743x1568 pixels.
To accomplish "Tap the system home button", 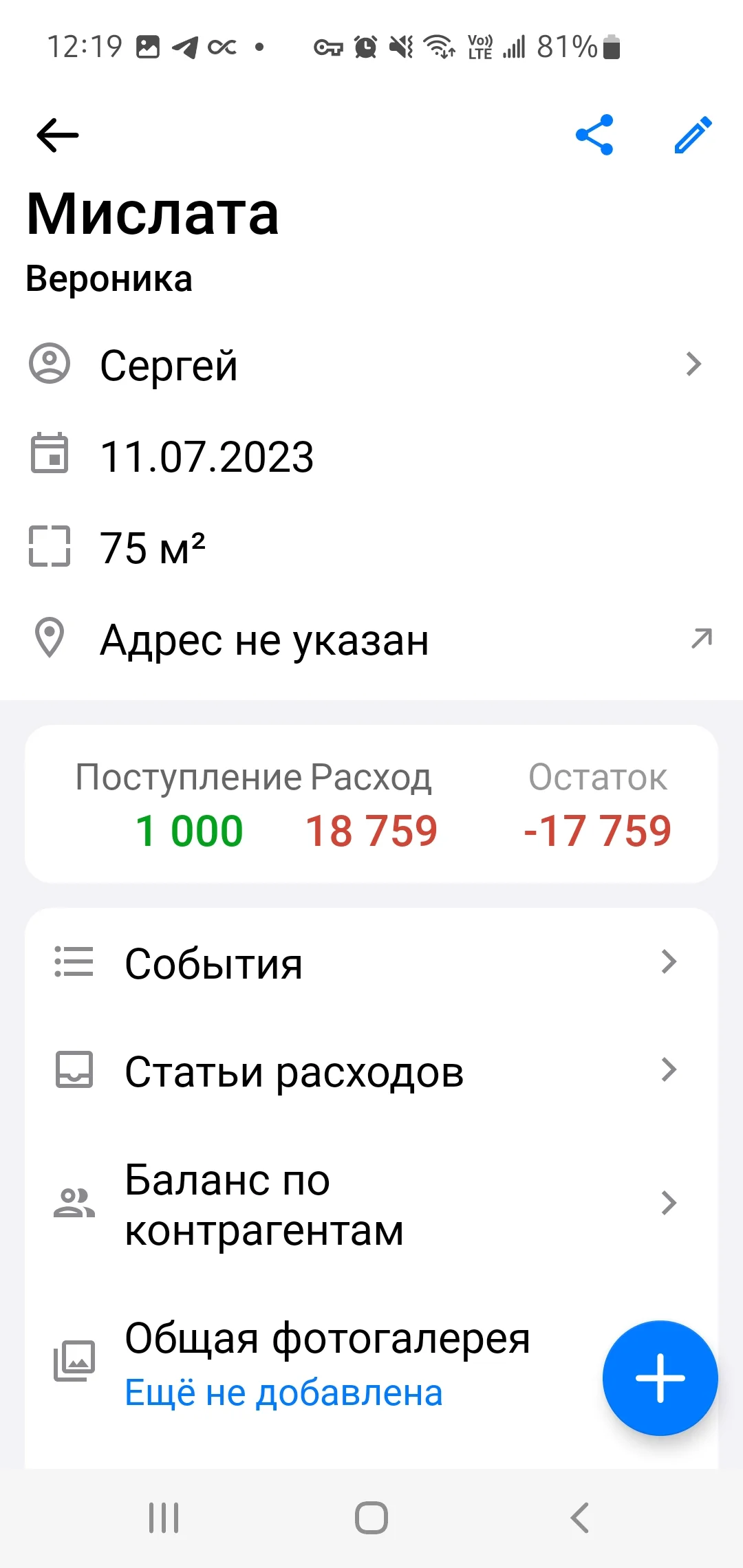I will pyautogui.click(x=371, y=1517).
